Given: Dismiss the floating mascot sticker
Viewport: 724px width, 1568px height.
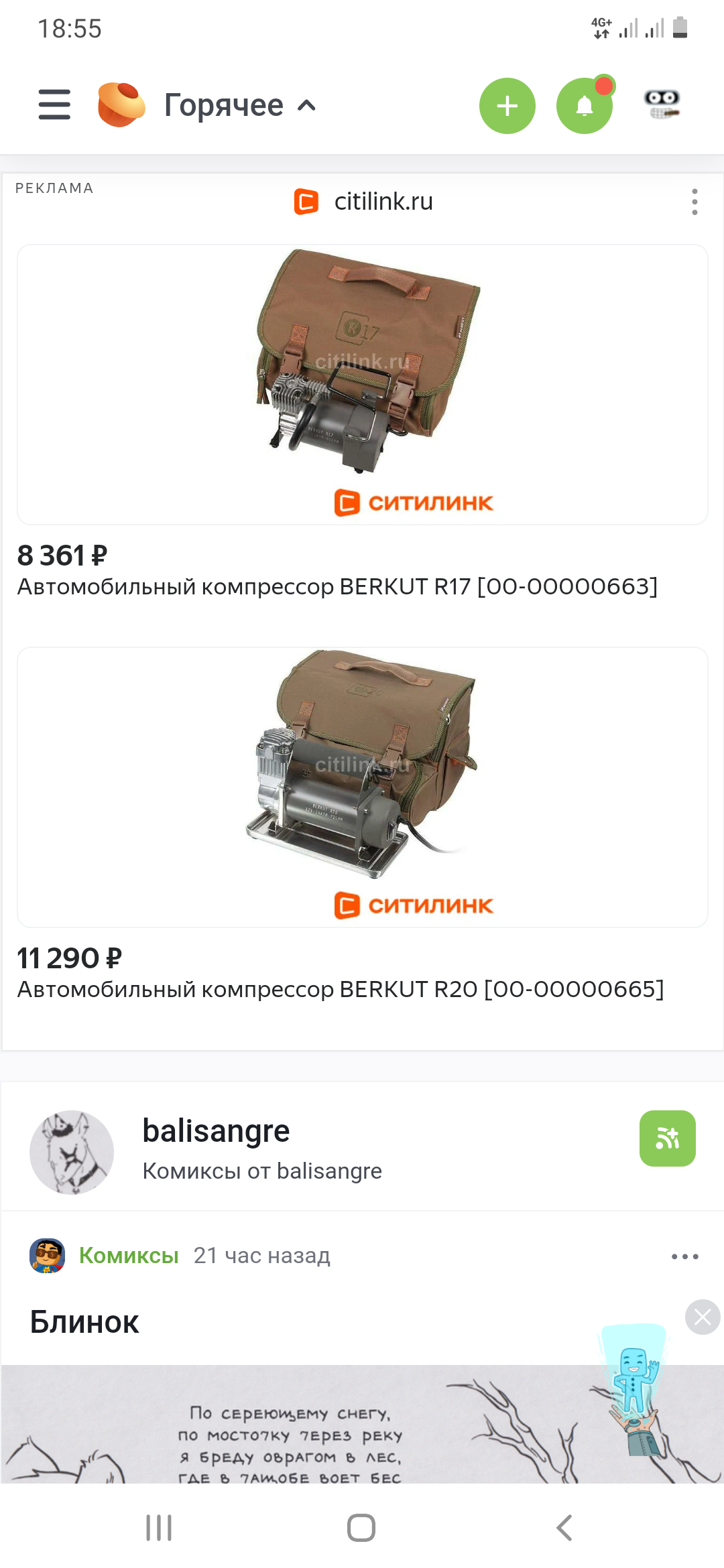Looking at the screenshot, I should pos(703,1317).
